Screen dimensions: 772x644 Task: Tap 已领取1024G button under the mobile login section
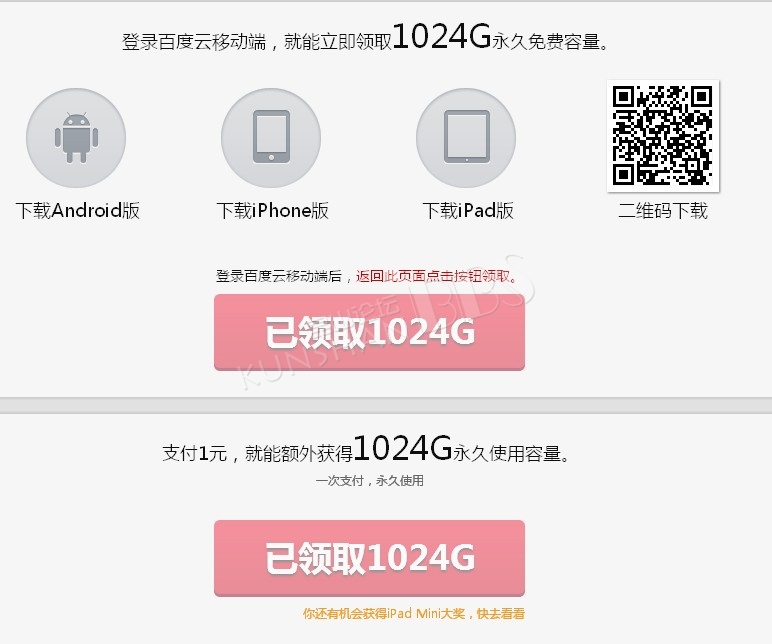[369, 332]
